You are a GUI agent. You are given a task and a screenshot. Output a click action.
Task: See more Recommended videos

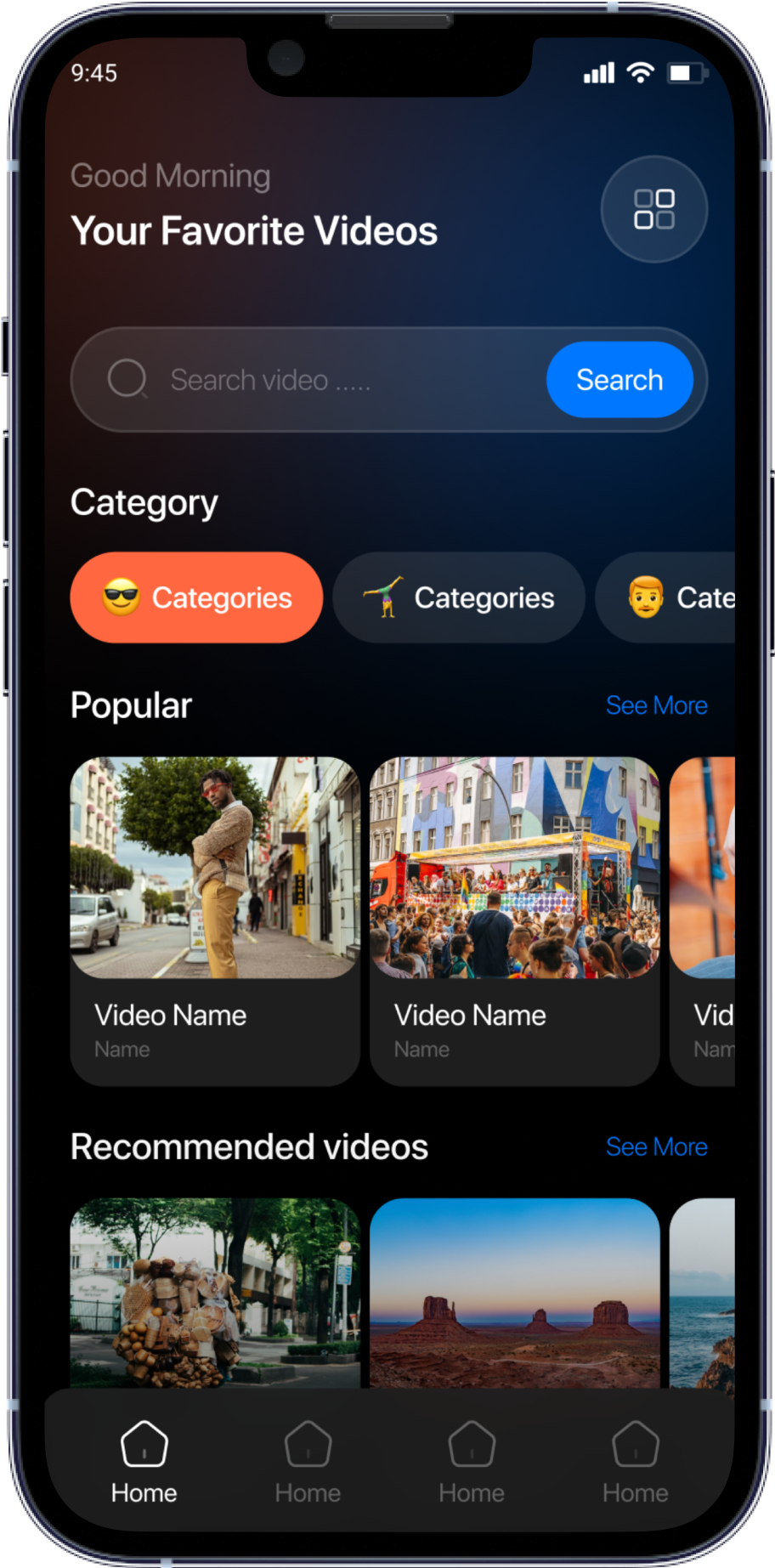656,1146
